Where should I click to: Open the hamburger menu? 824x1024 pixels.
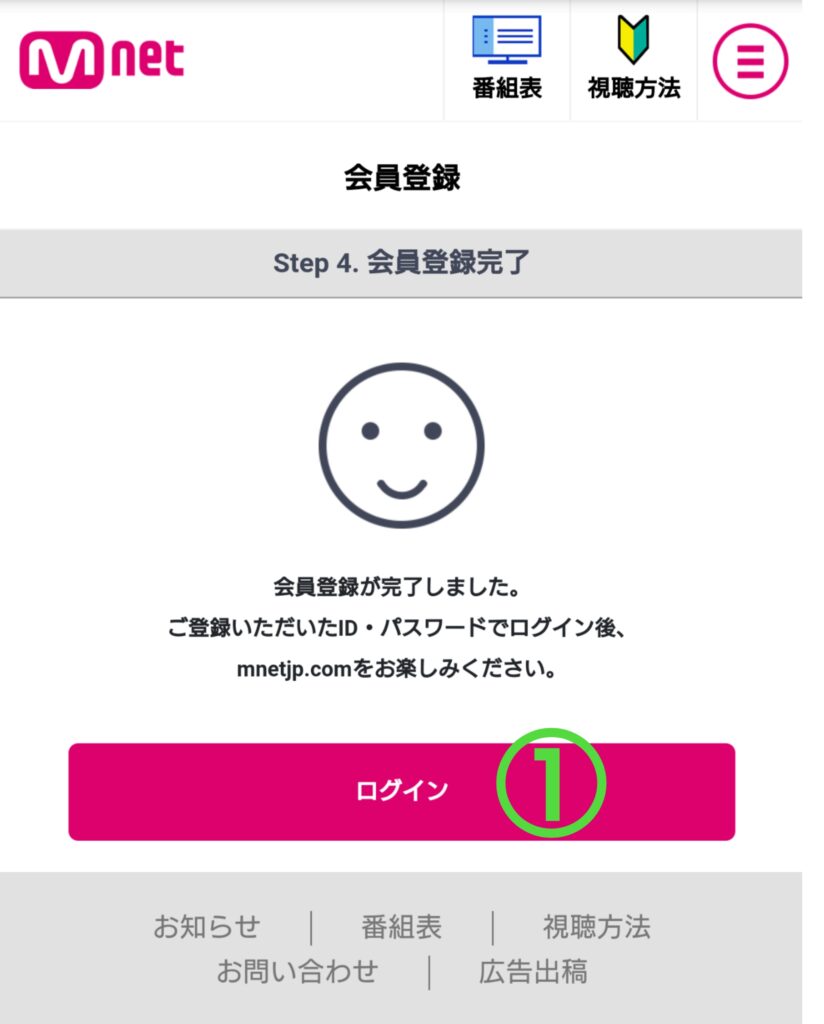click(750, 60)
